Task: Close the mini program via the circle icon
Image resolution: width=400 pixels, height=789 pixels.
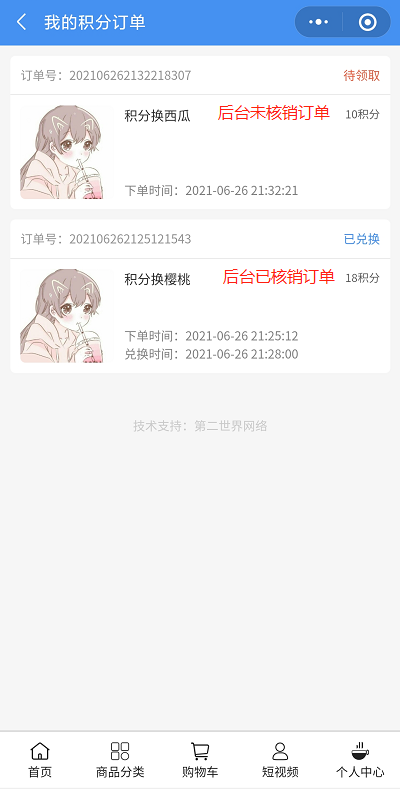Action: 368,22
